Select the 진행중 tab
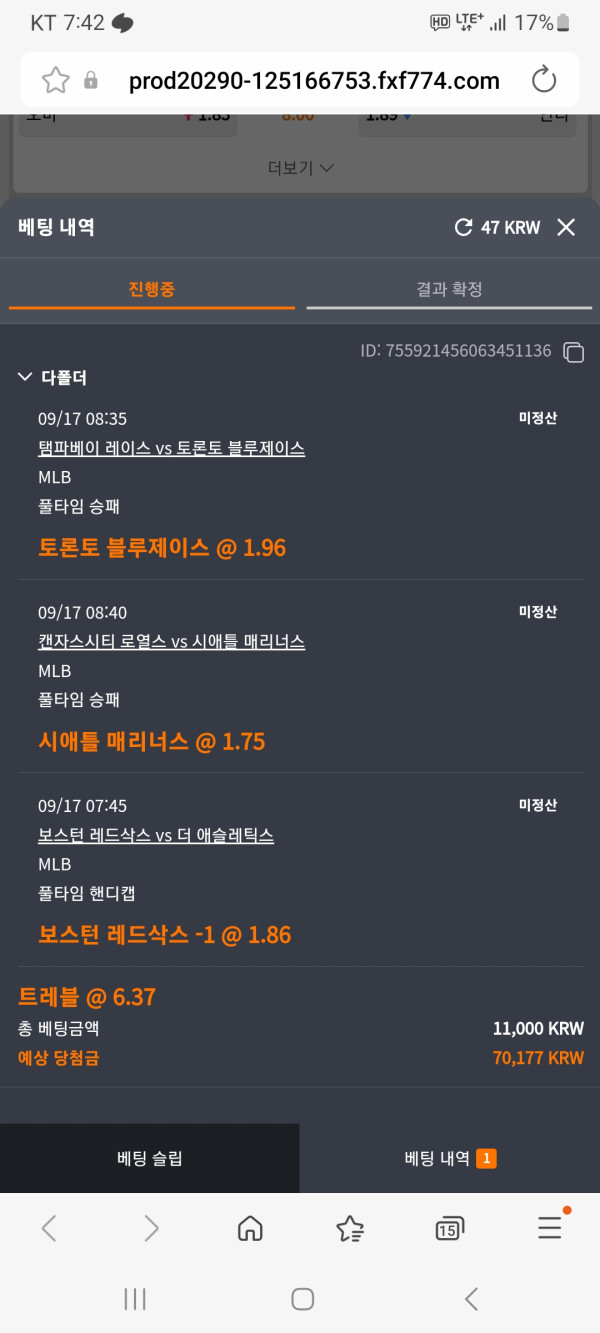600x1333 pixels. 152,289
